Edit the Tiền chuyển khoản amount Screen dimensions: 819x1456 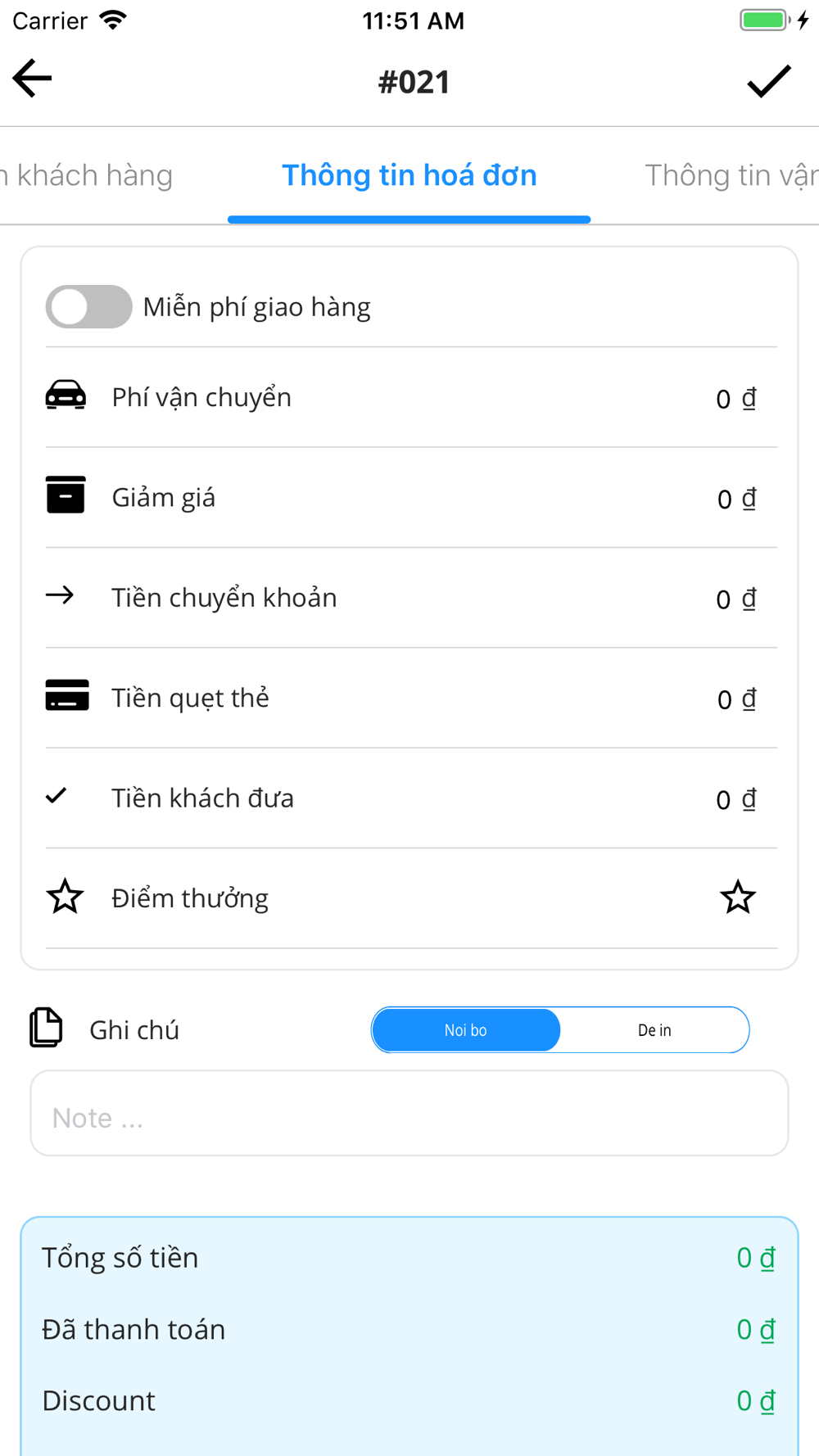[x=735, y=599]
